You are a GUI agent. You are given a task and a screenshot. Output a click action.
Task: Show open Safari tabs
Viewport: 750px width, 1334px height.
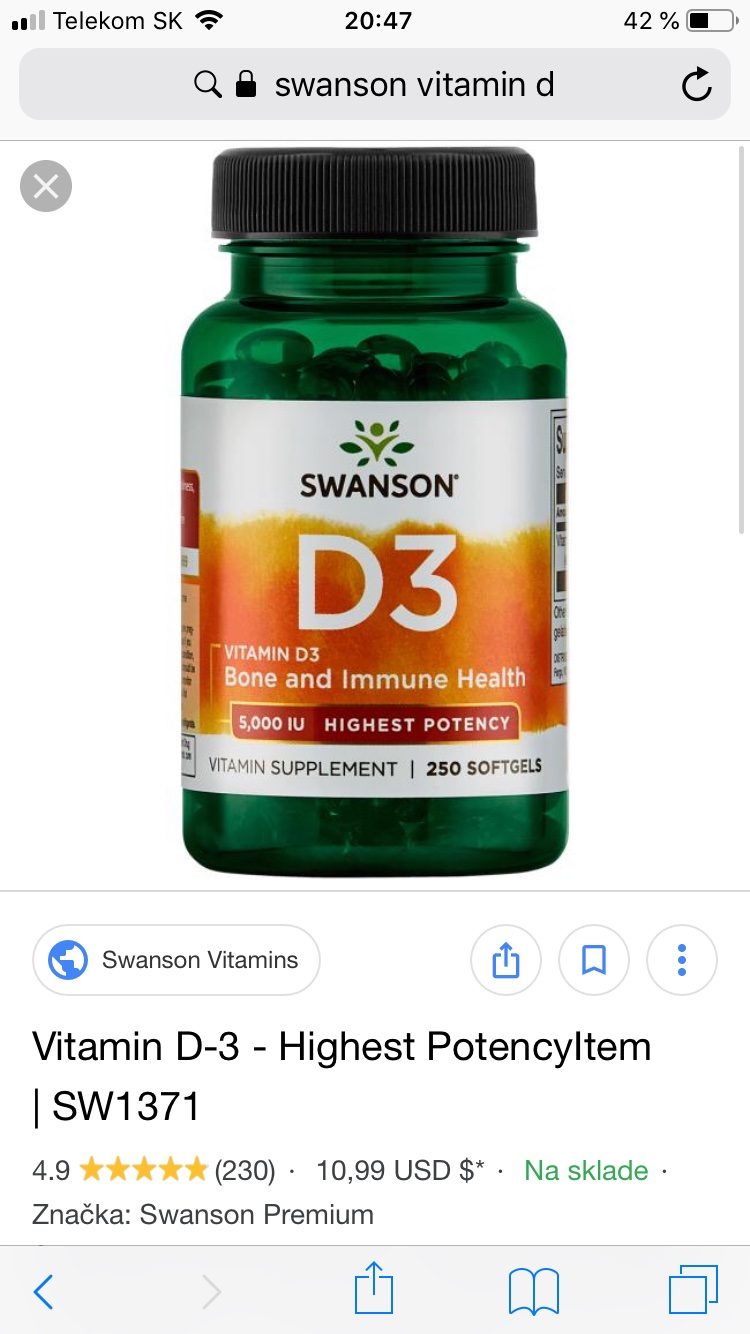[x=692, y=1290]
